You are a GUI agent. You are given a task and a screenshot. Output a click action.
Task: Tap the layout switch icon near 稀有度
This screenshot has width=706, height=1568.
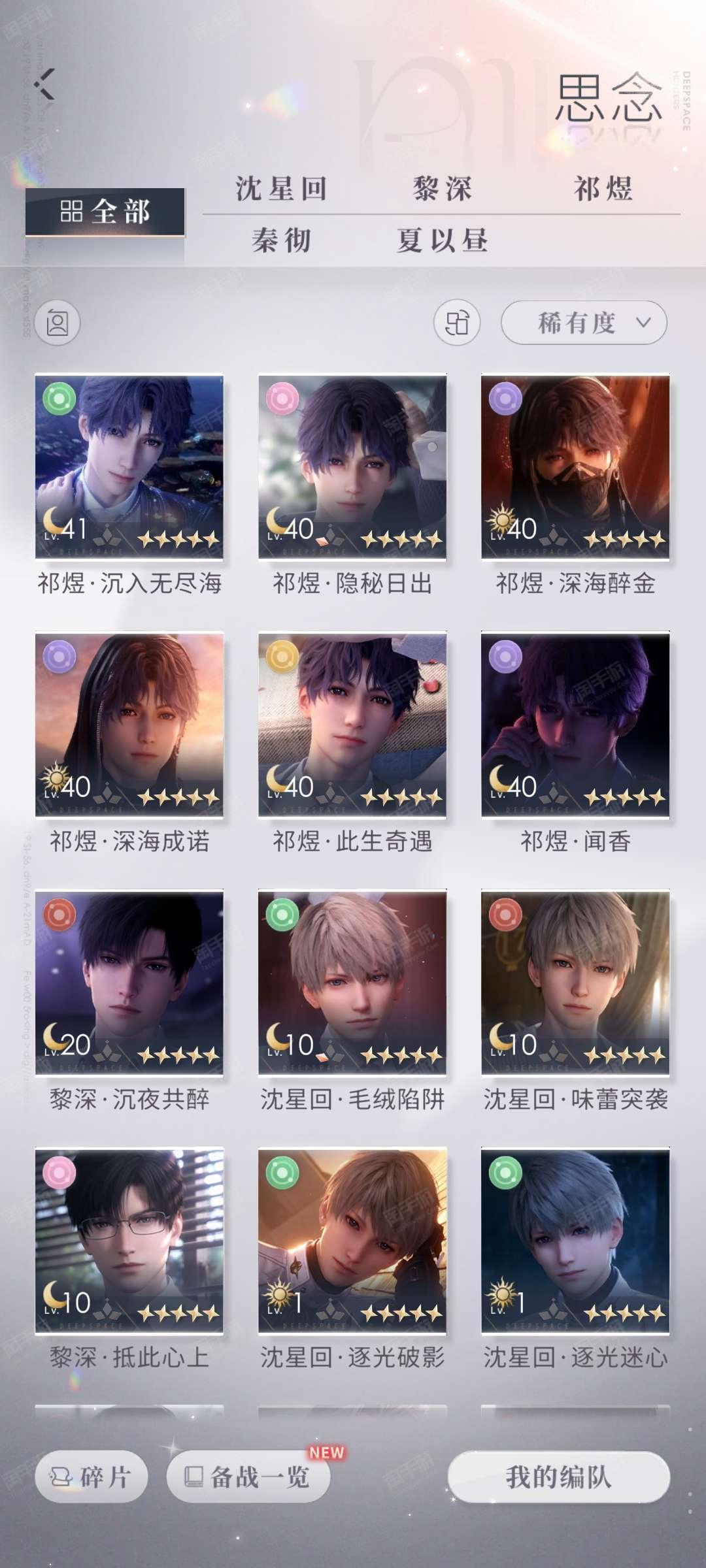pos(457,323)
